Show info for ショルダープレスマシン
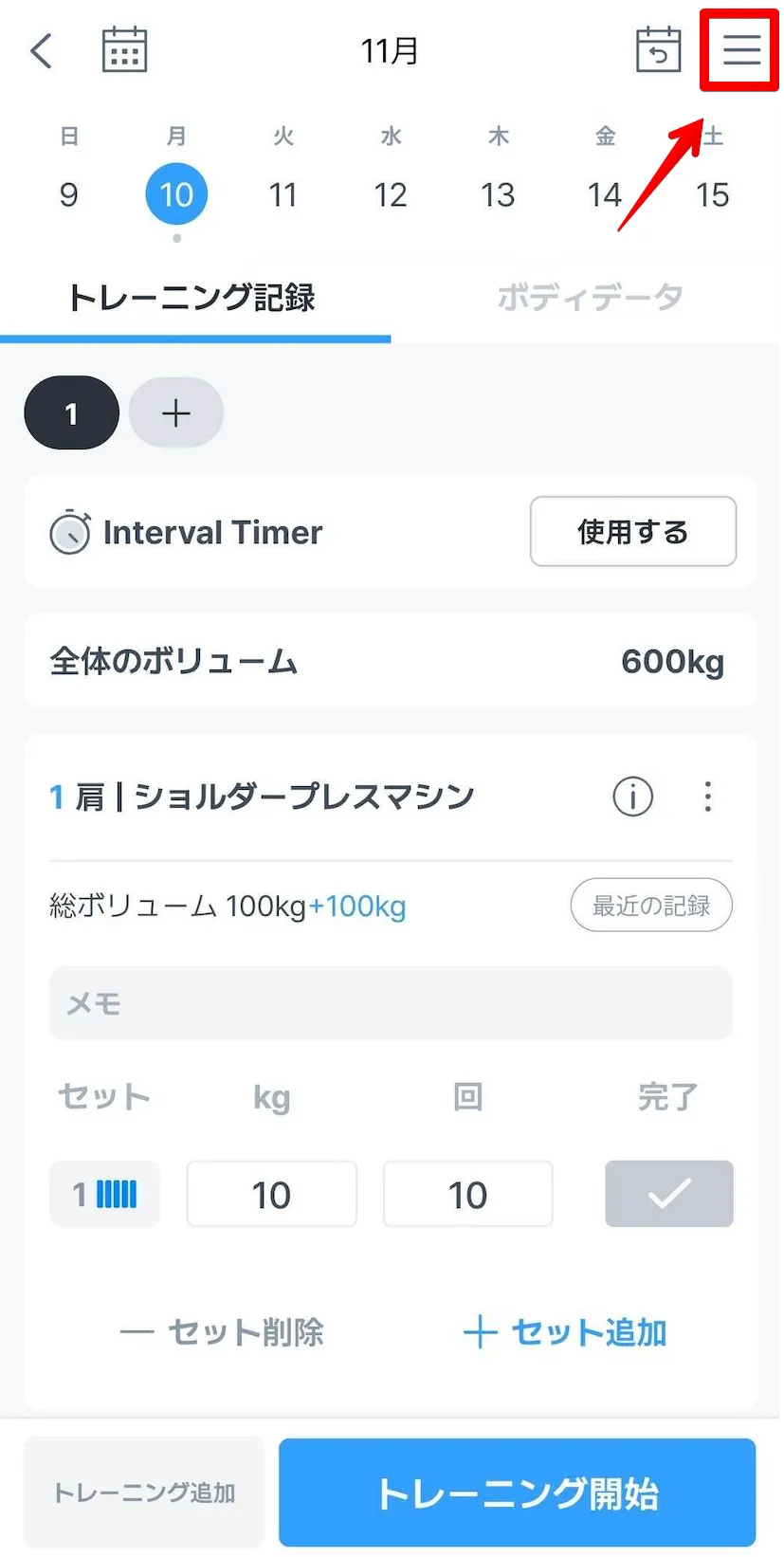Viewport: 784px width, 1557px height. pyautogui.click(x=632, y=797)
